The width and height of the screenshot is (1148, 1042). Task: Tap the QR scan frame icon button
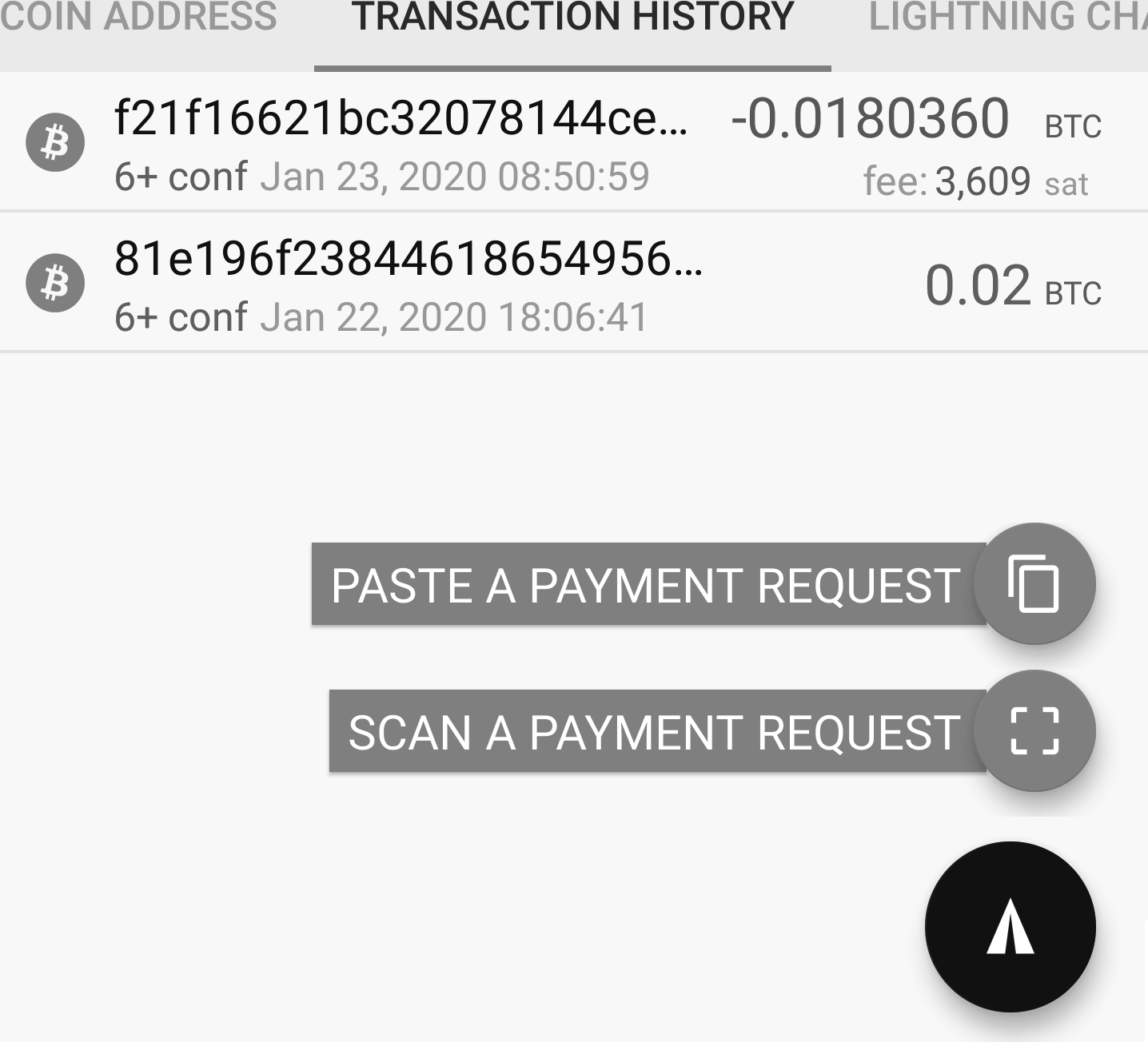point(1034,731)
